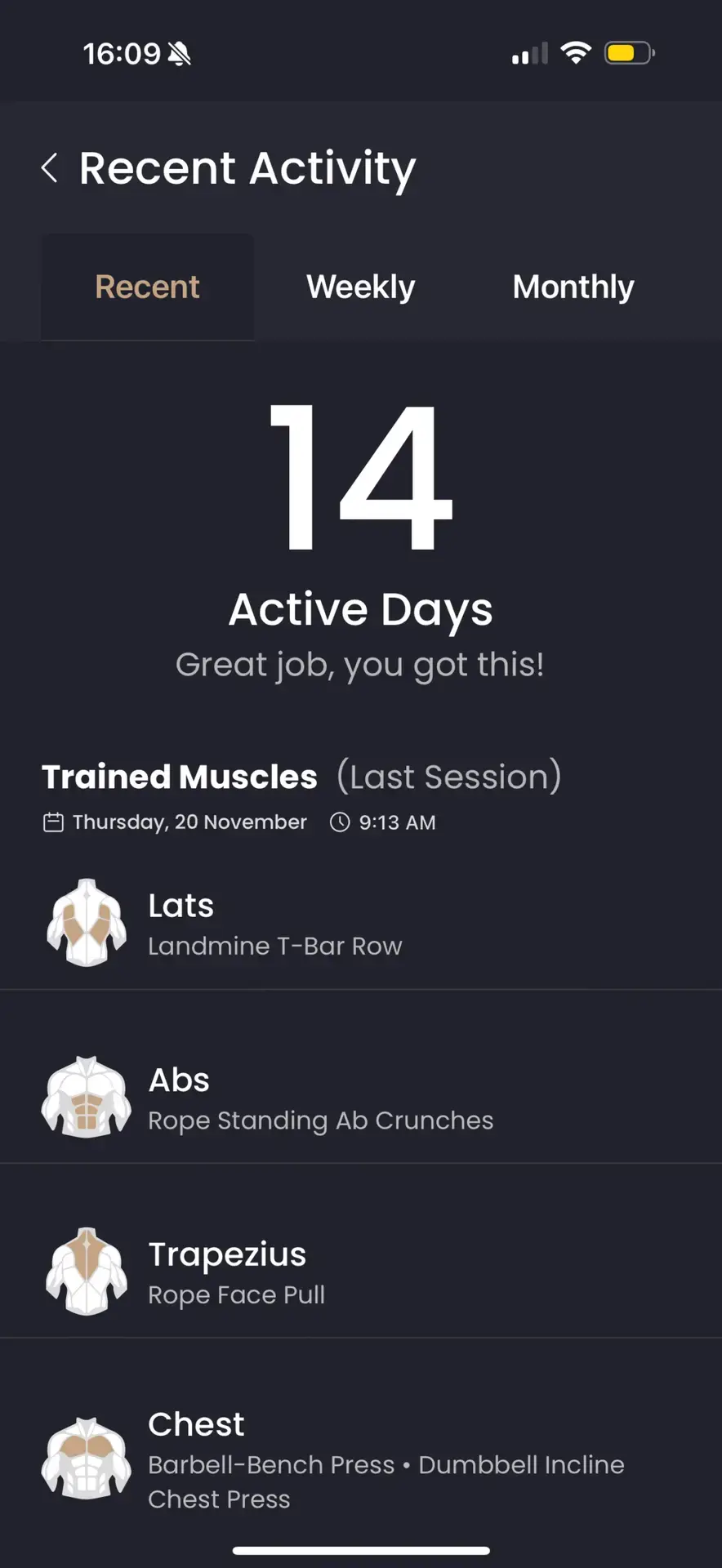Go back using the chevron arrow
This screenshot has width=722, height=1568.
click(49, 167)
